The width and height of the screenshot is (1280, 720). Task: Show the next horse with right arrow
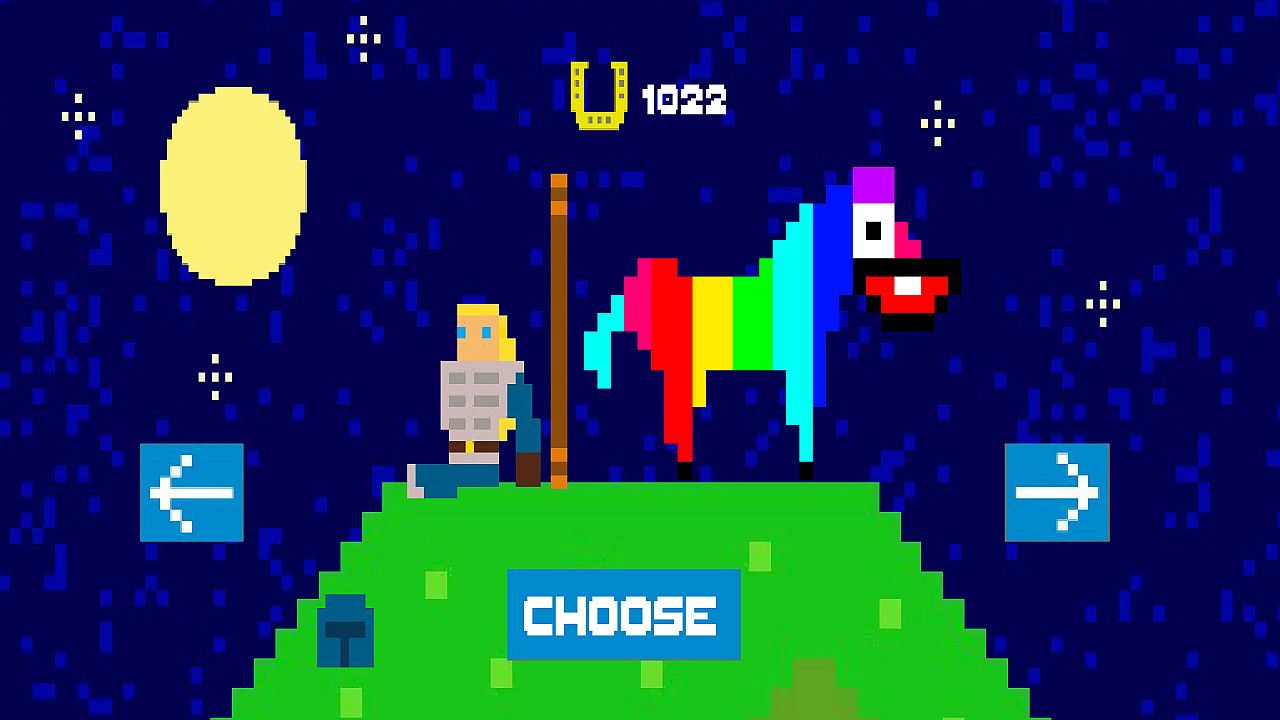tap(1057, 492)
